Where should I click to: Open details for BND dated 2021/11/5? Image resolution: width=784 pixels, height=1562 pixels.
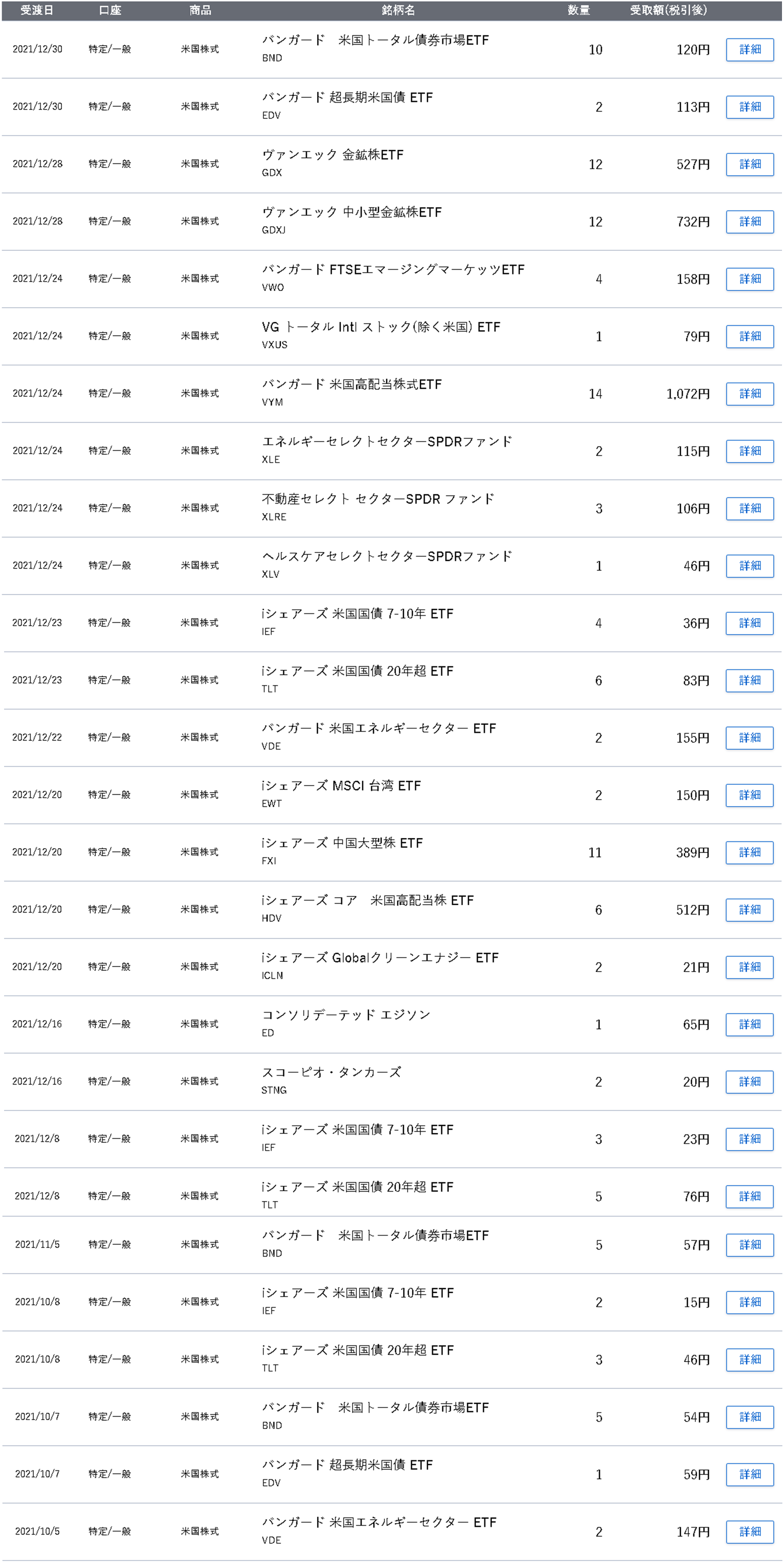tap(749, 1245)
